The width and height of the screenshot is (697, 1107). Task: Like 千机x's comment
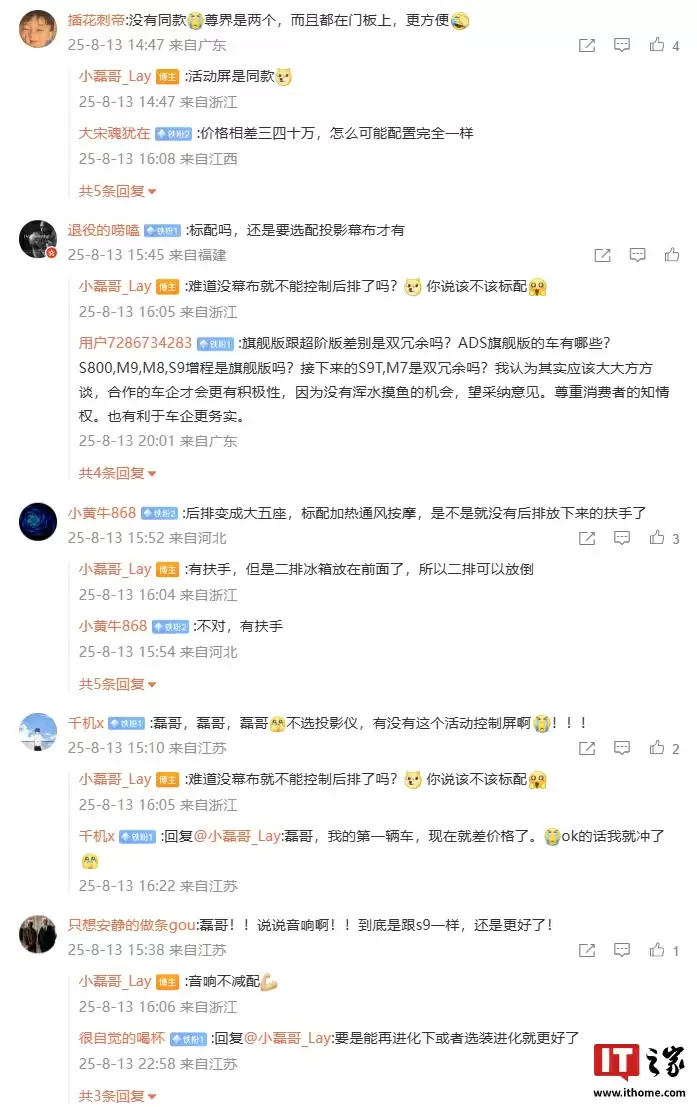click(657, 748)
